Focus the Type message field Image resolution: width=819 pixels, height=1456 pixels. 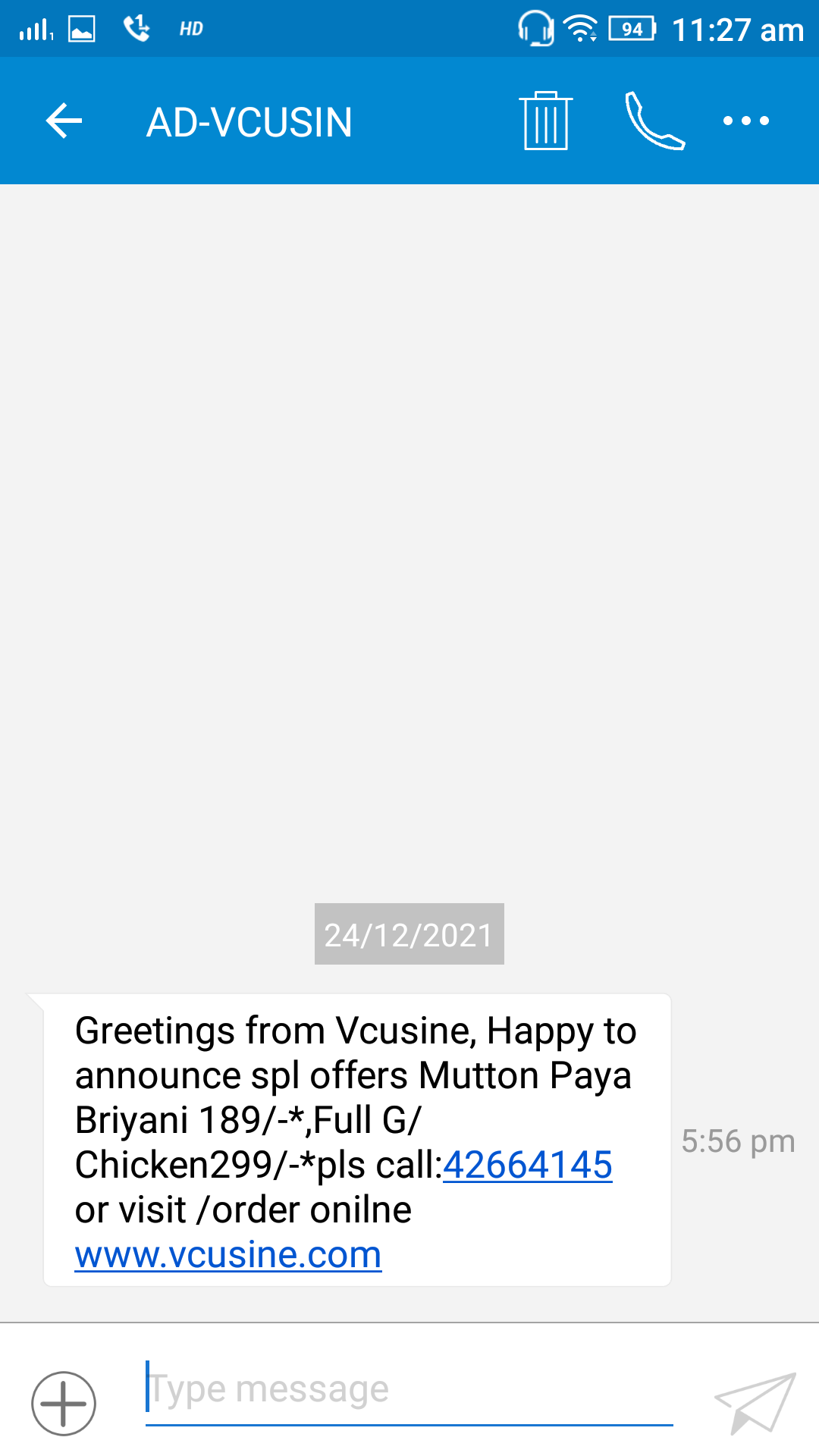409,1392
